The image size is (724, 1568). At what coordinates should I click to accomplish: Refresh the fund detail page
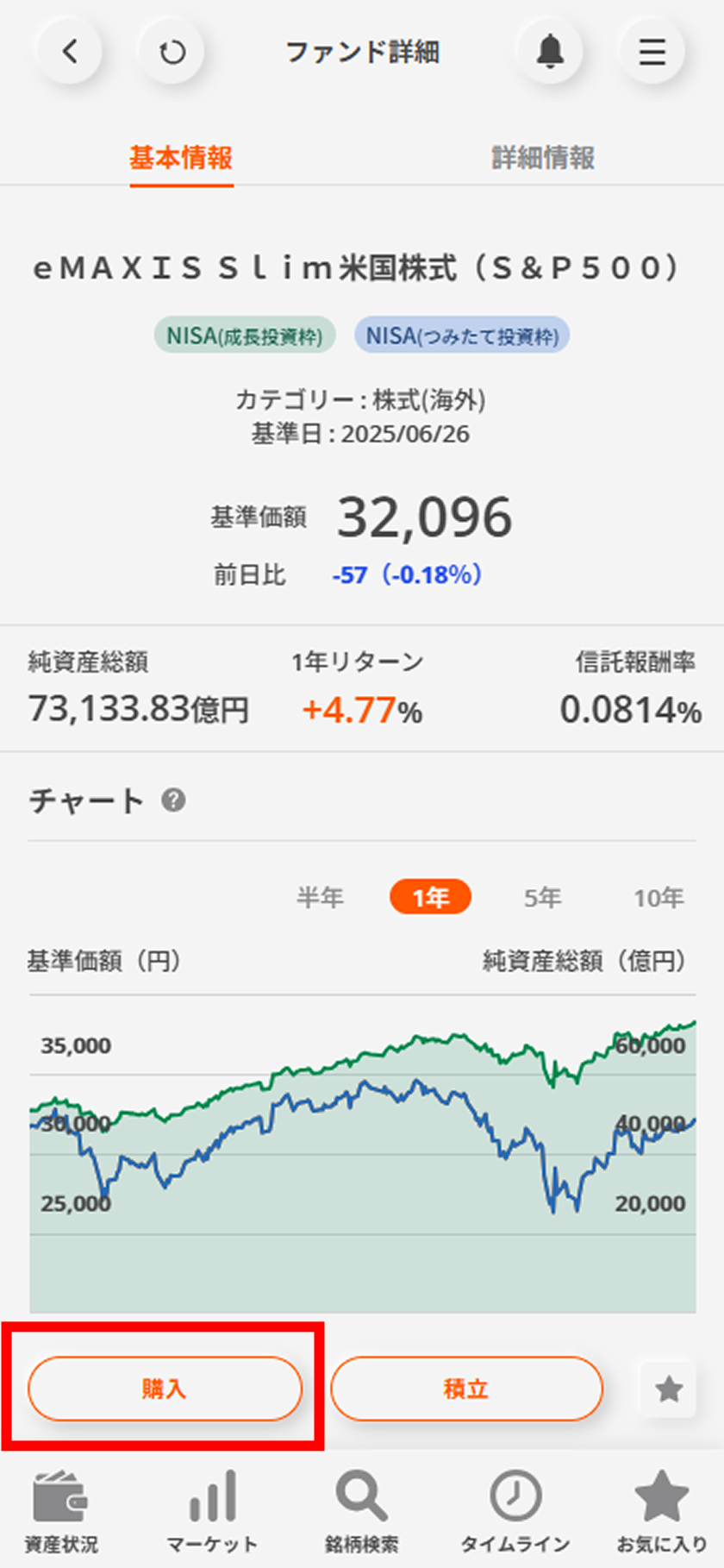coord(172,52)
